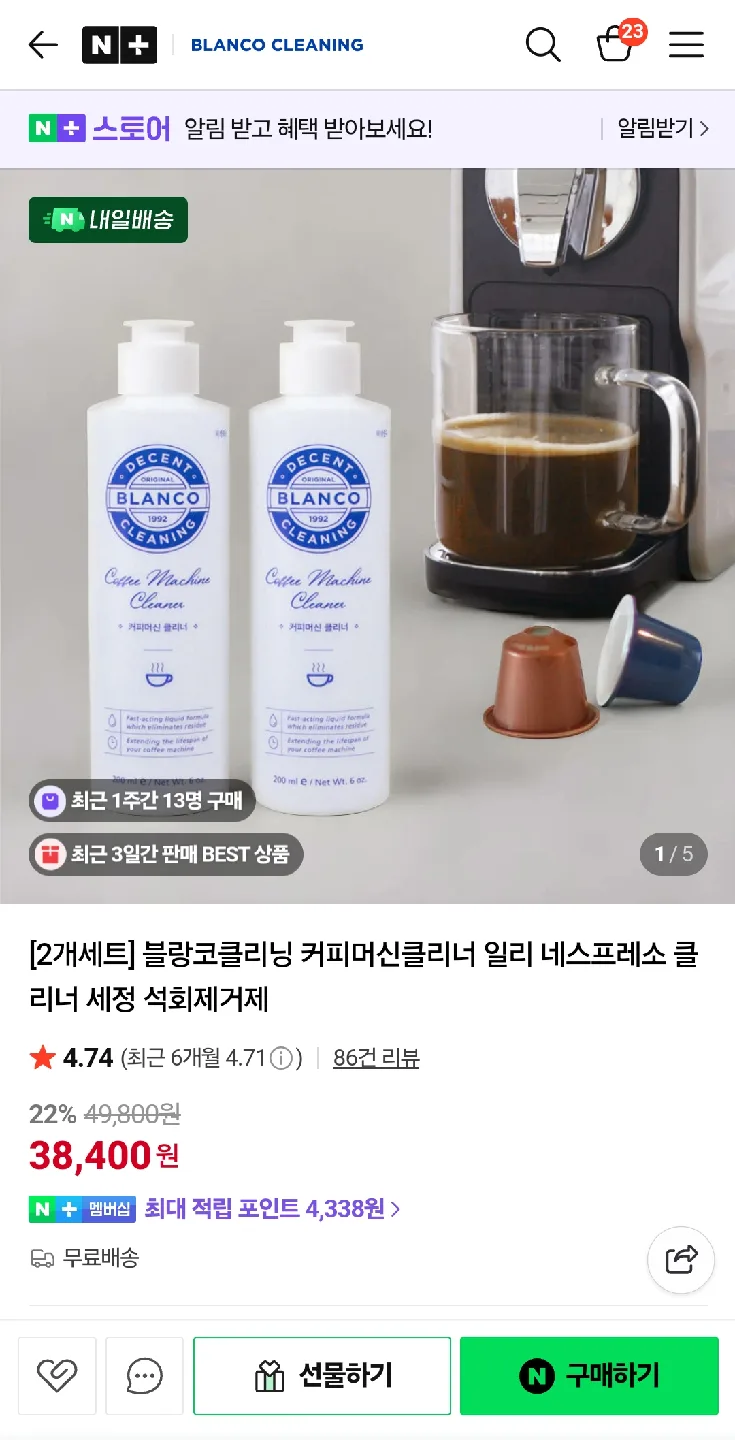
Task: Add this product to wishlist
Action: coord(57,1376)
